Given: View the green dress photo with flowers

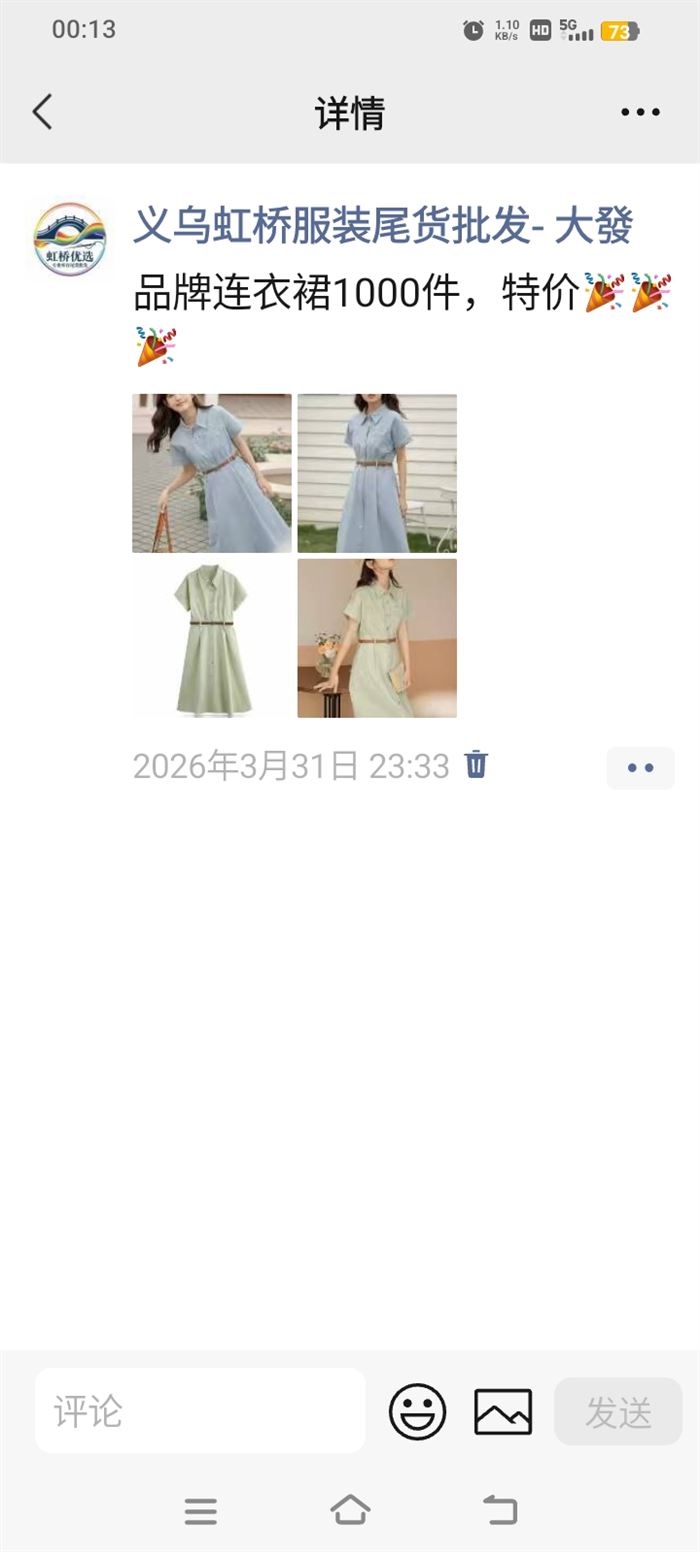Looking at the screenshot, I should click(377, 638).
